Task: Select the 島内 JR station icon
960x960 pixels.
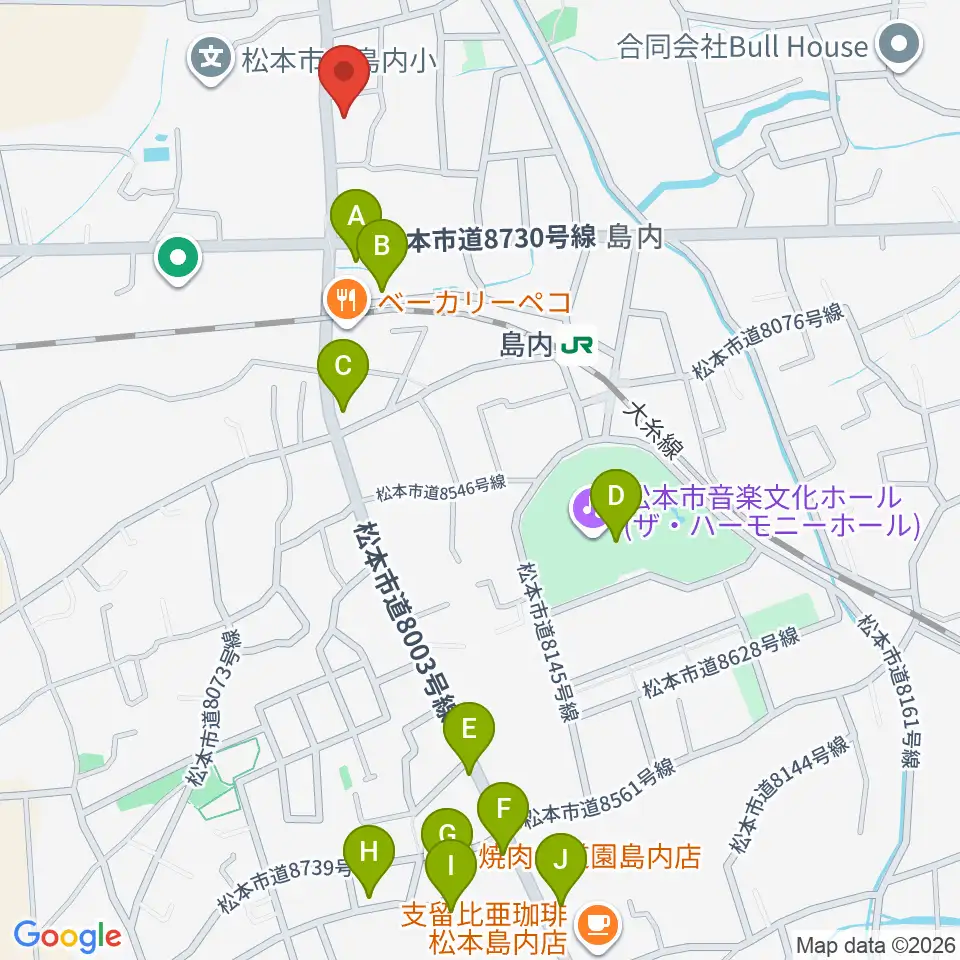Action: [577, 346]
